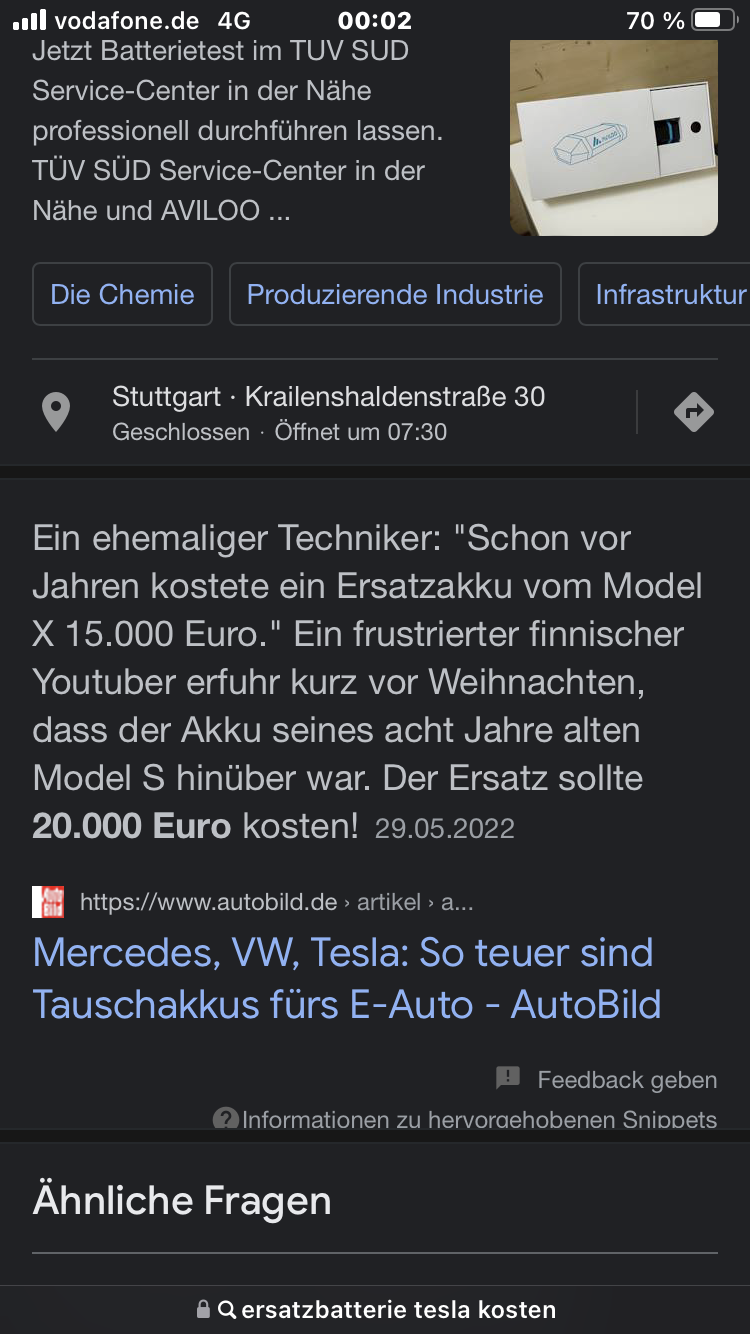This screenshot has height=1334, width=750.
Task: Select the "Produzierende Industrie" filter chip
Action: point(395,294)
